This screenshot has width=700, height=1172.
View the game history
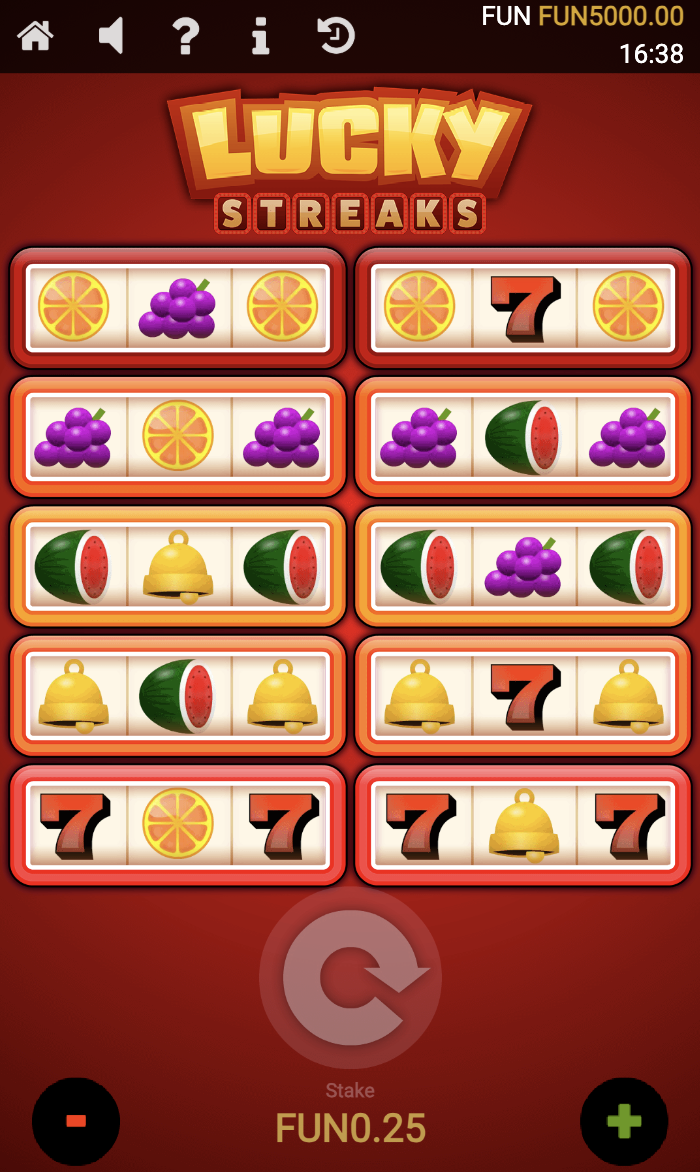pos(336,36)
